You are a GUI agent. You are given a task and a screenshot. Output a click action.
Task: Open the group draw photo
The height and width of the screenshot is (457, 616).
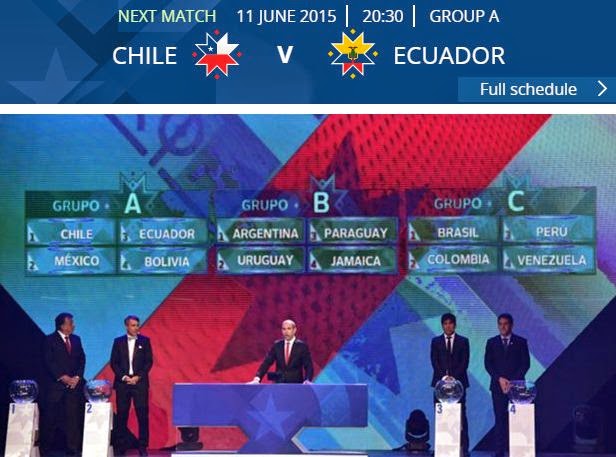tap(308, 285)
